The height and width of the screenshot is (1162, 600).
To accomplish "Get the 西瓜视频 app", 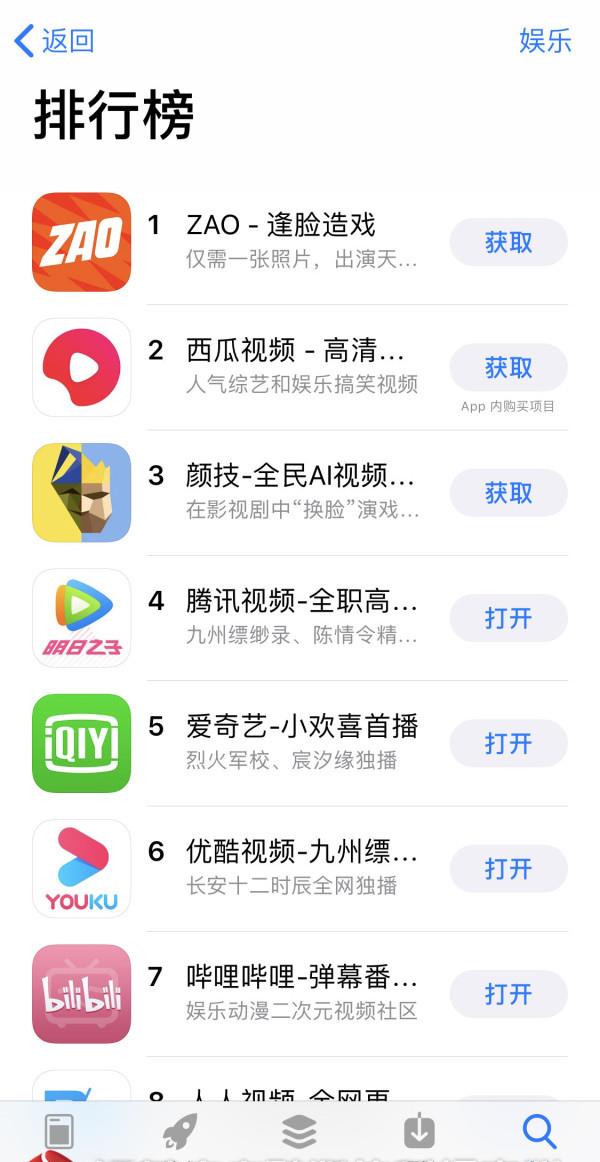I will pos(508,368).
